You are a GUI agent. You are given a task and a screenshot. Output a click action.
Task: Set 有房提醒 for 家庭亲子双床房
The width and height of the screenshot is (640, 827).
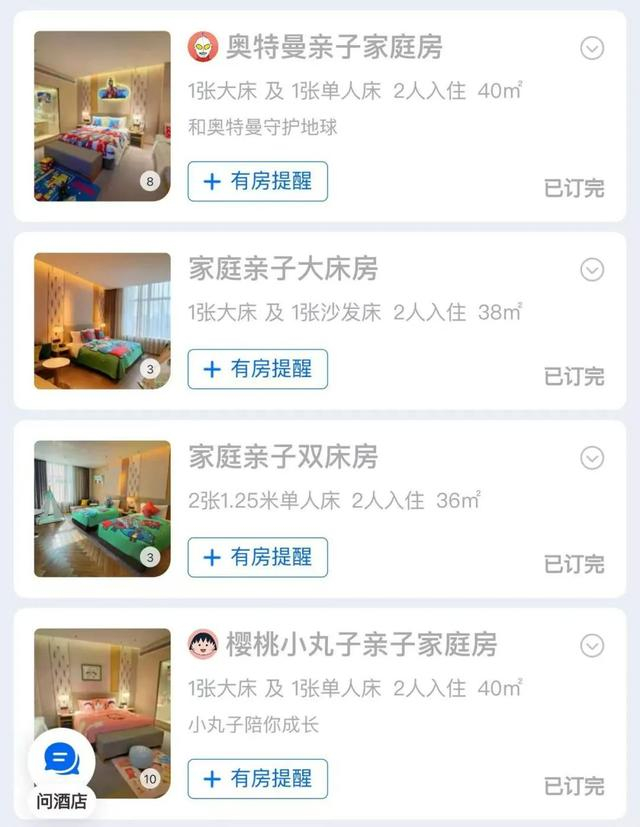[257, 557]
